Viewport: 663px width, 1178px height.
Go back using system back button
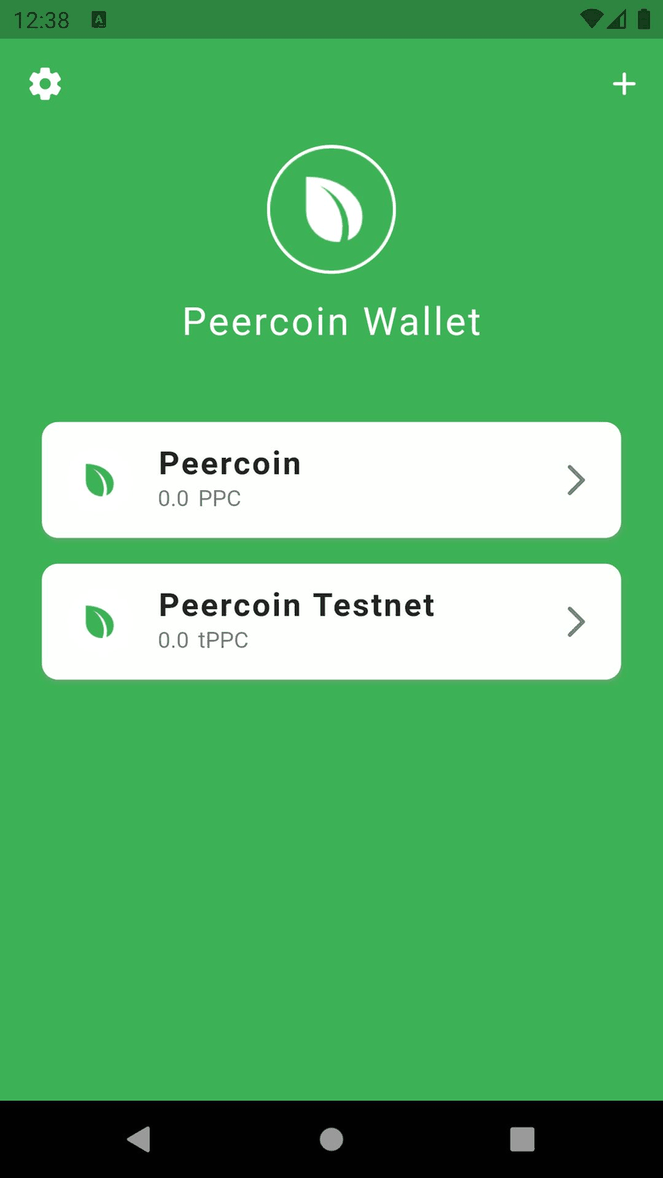pyautogui.click(x=139, y=1138)
